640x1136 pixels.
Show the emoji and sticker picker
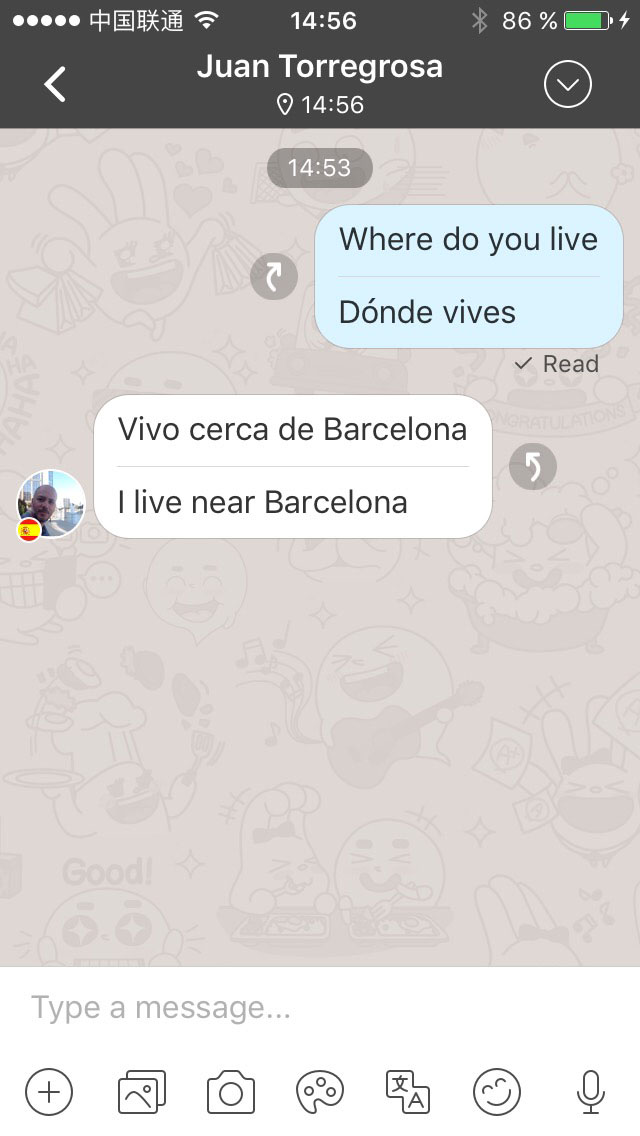[497, 1091]
